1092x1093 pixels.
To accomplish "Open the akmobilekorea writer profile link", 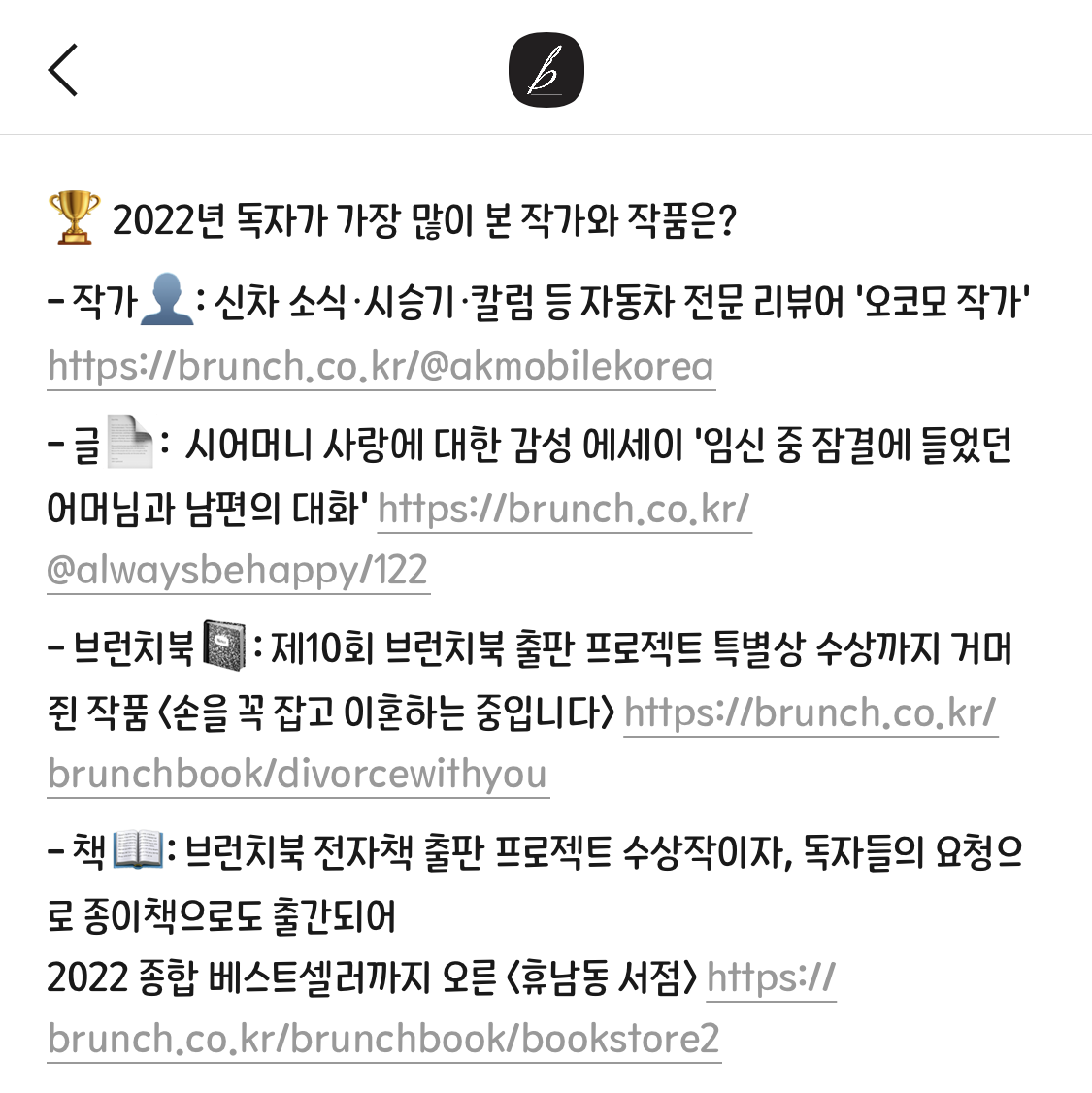I will coord(381,367).
